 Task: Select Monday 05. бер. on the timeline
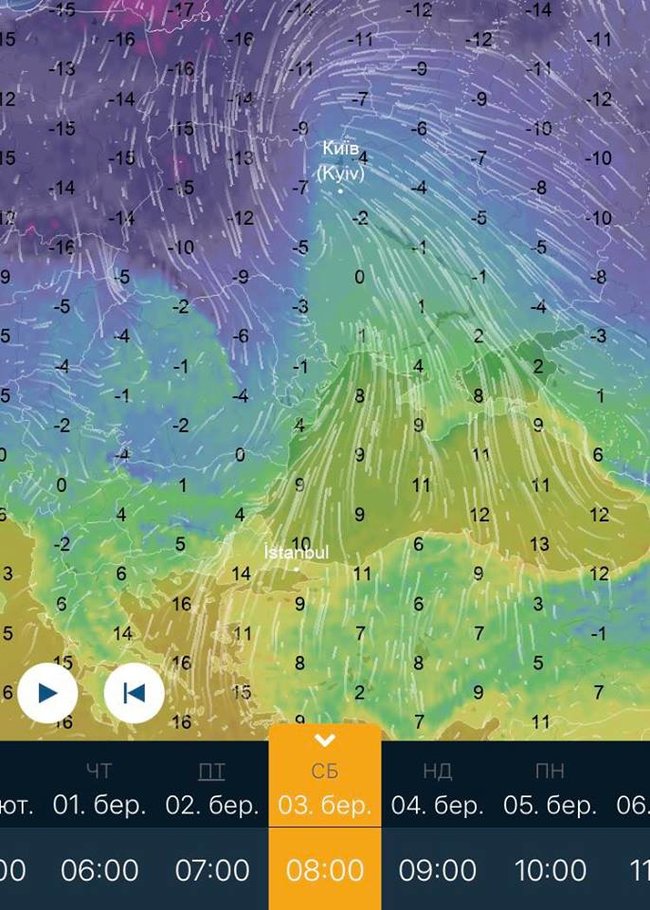pos(549,789)
